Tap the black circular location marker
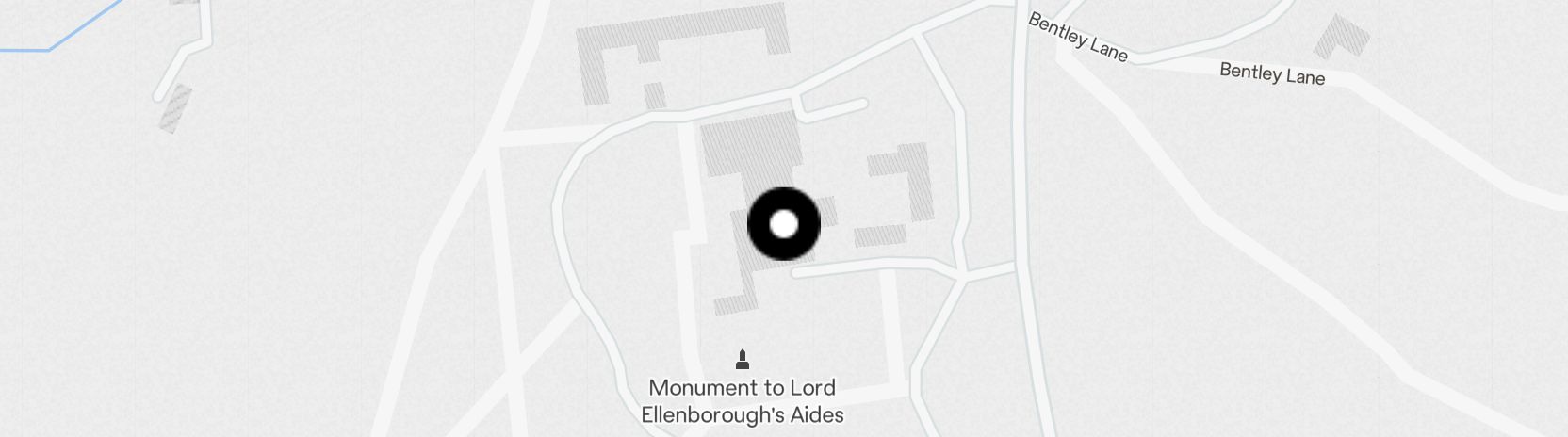Screen dimensions: 1568x437 point(784,224)
